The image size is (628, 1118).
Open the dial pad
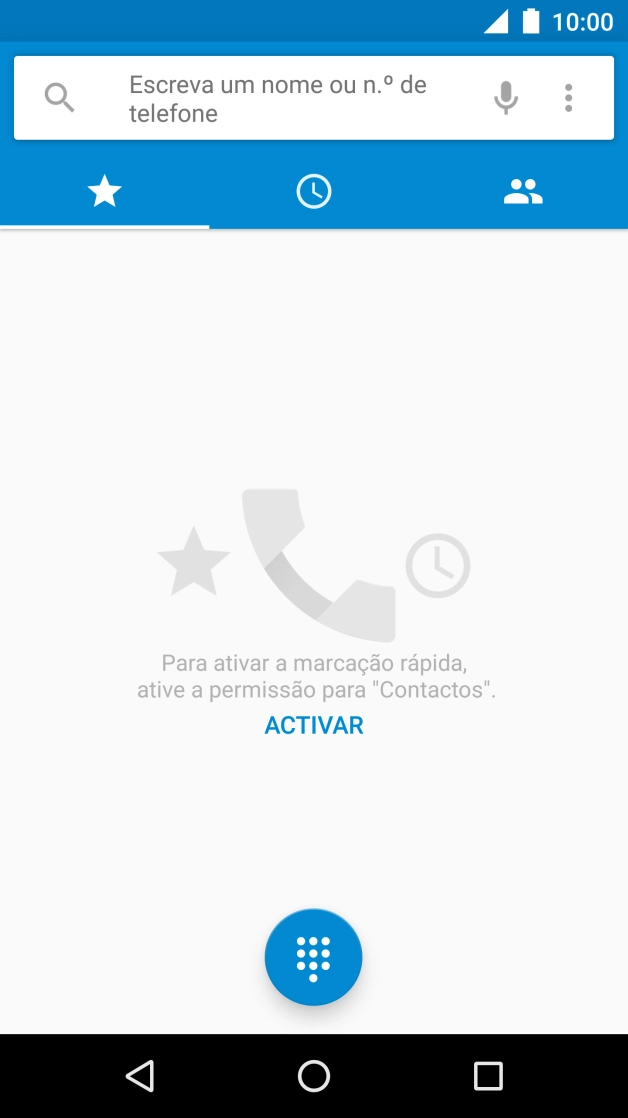pyautogui.click(x=314, y=957)
